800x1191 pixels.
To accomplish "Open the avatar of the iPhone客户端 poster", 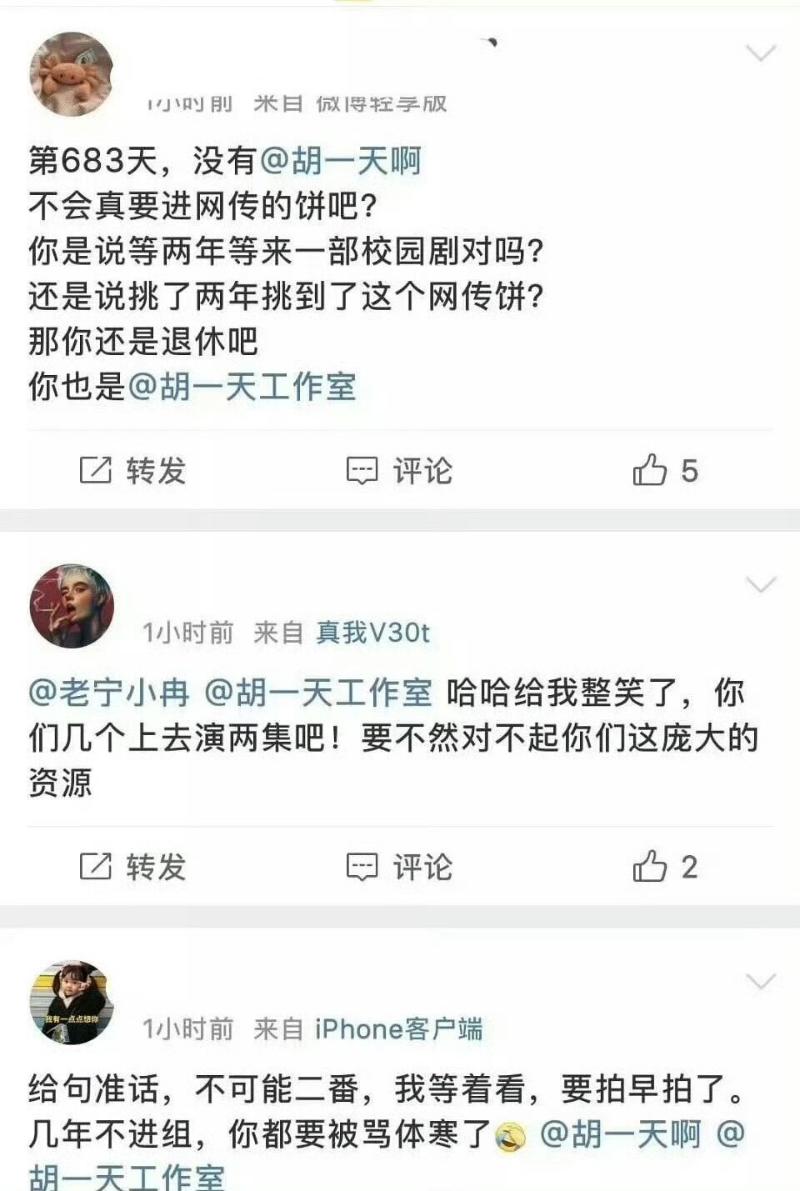I will click(x=71, y=1002).
